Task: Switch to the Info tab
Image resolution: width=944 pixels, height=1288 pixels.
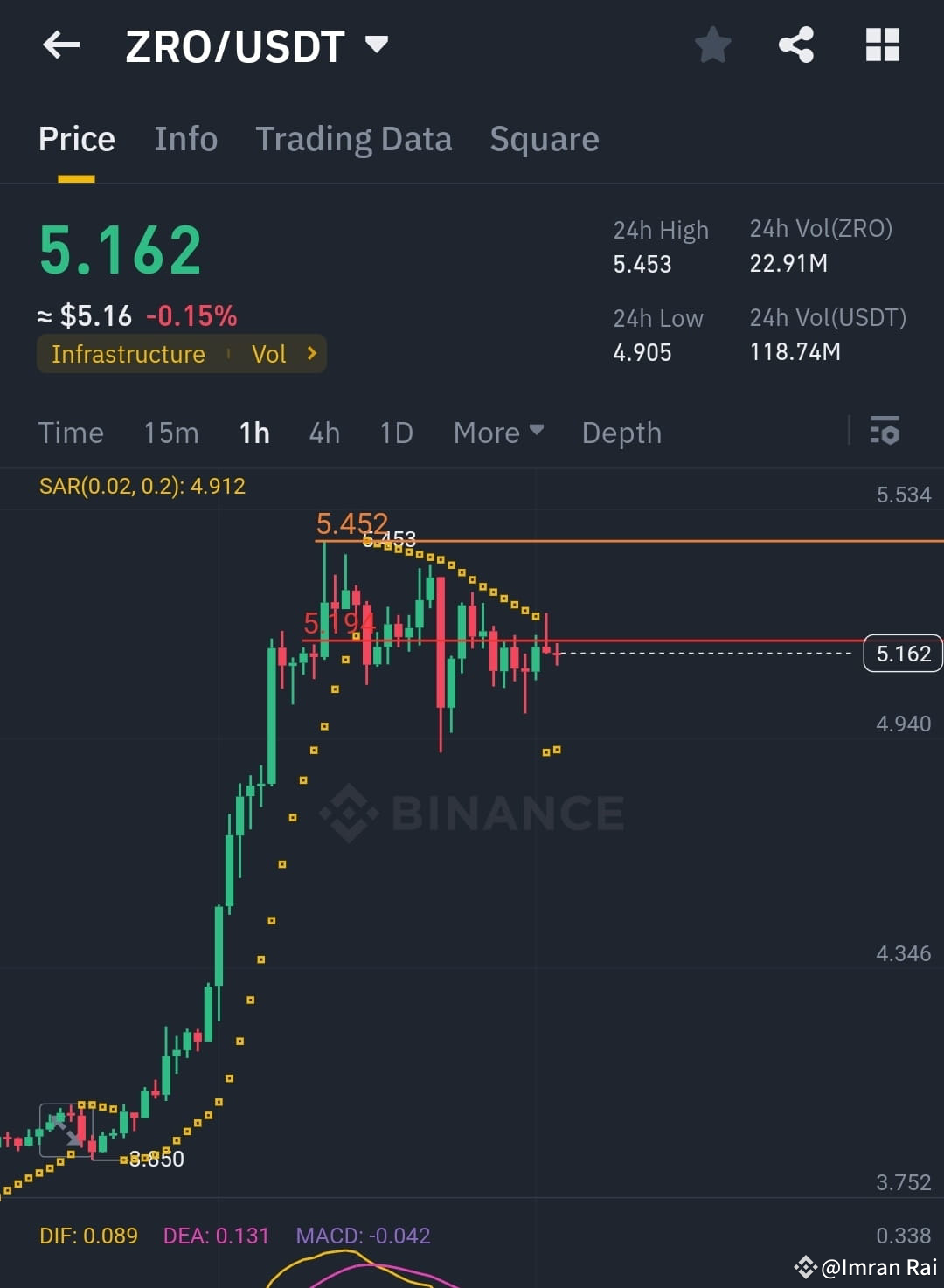Action: [185, 138]
